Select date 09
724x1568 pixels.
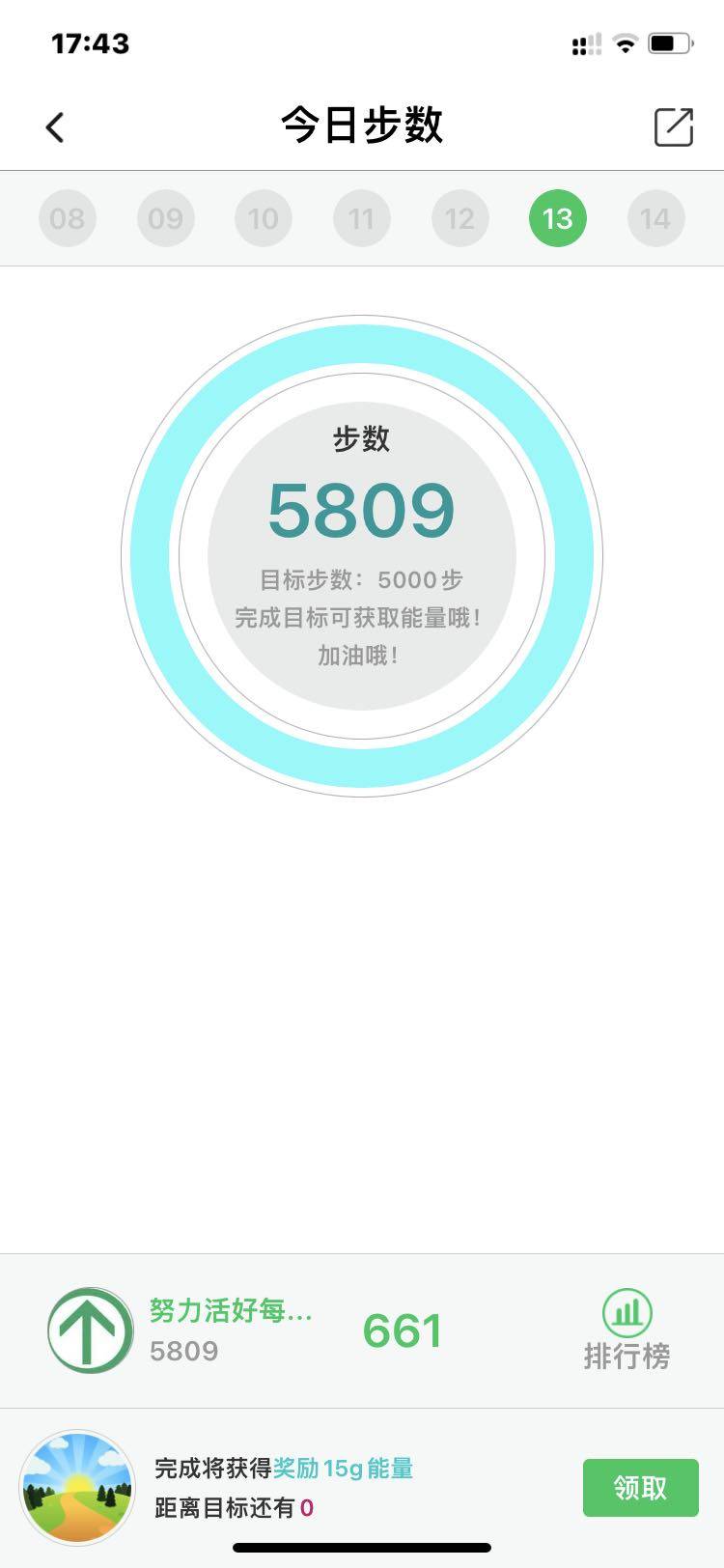pos(166,219)
